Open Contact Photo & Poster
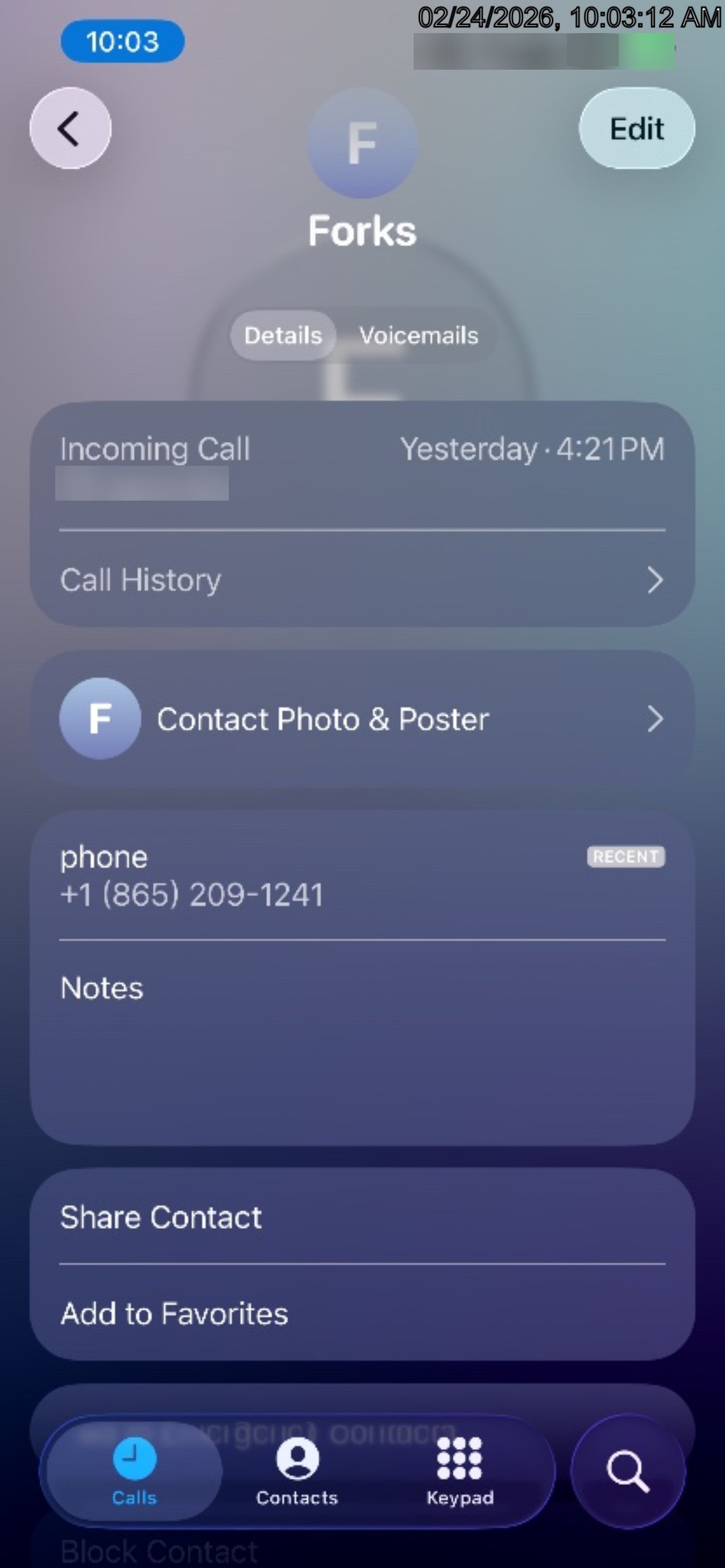Image resolution: width=725 pixels, height=1568 pixels. click(362, 719)
